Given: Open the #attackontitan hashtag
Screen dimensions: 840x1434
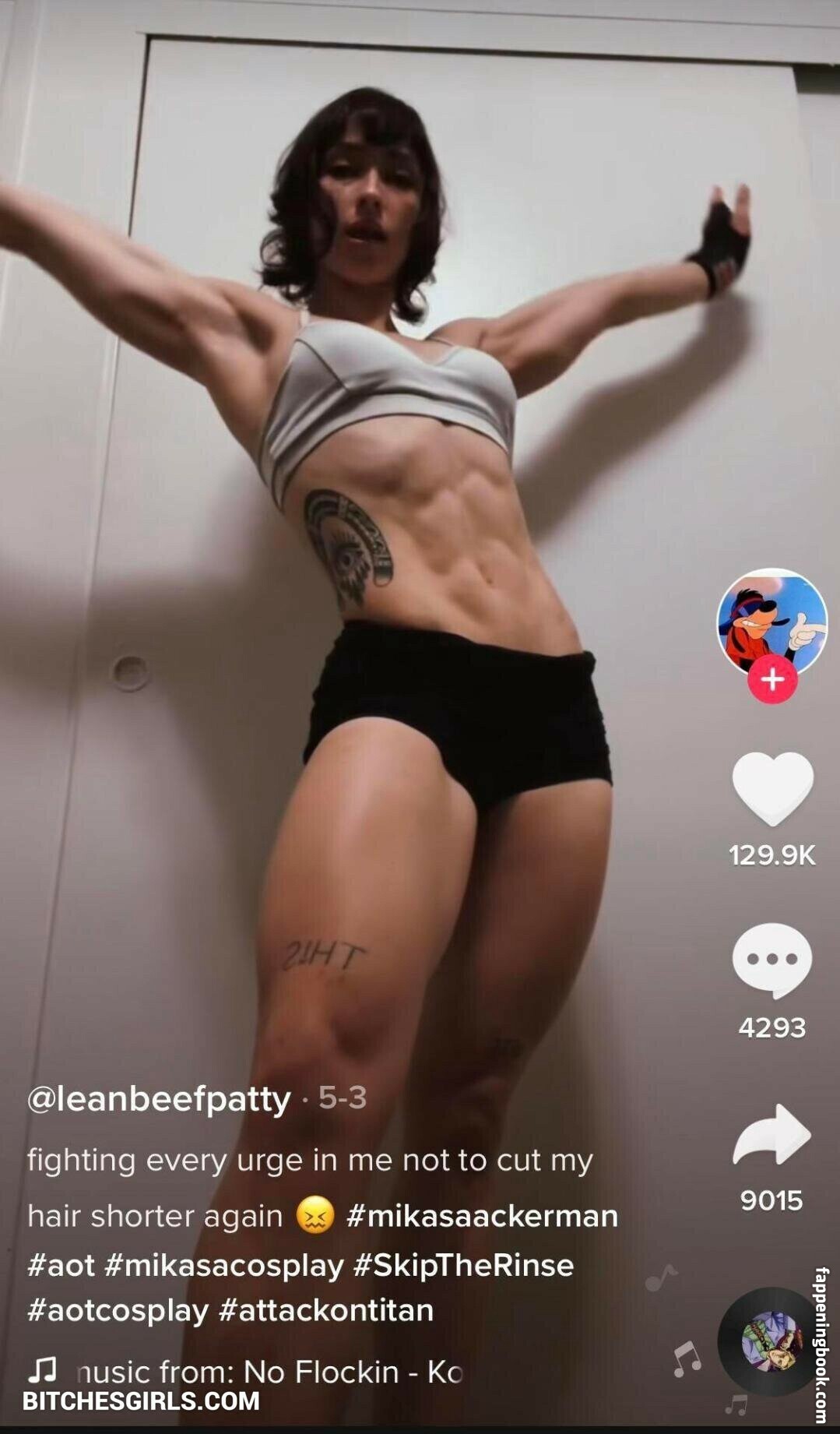Looking at the screenshot, I should pos(326,1310).
